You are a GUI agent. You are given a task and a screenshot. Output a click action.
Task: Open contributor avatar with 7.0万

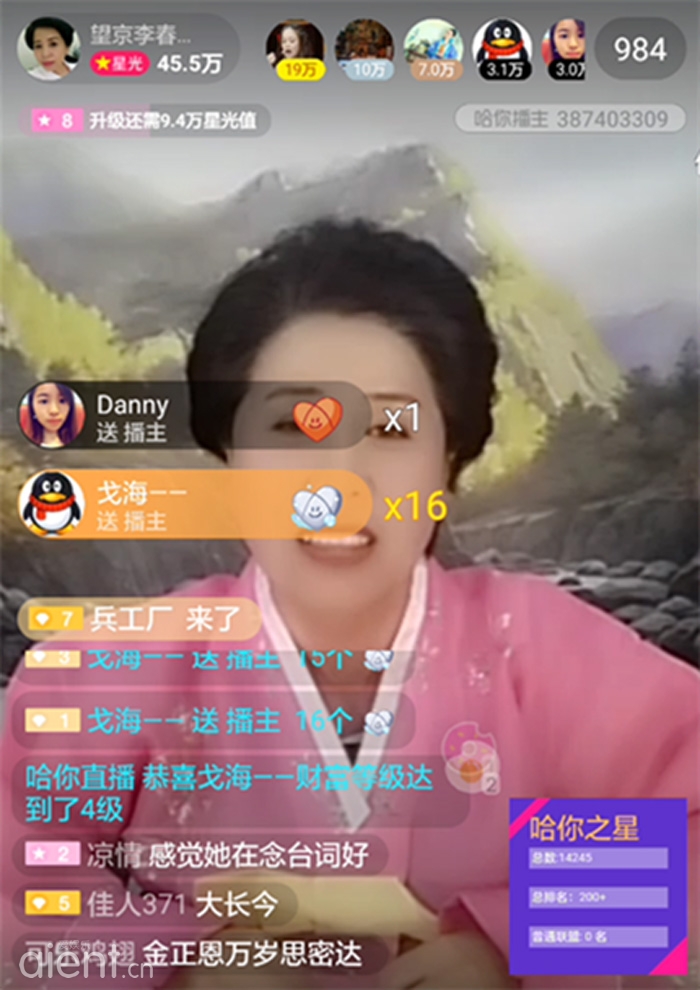pyautogui.click(x=433, y=48)
